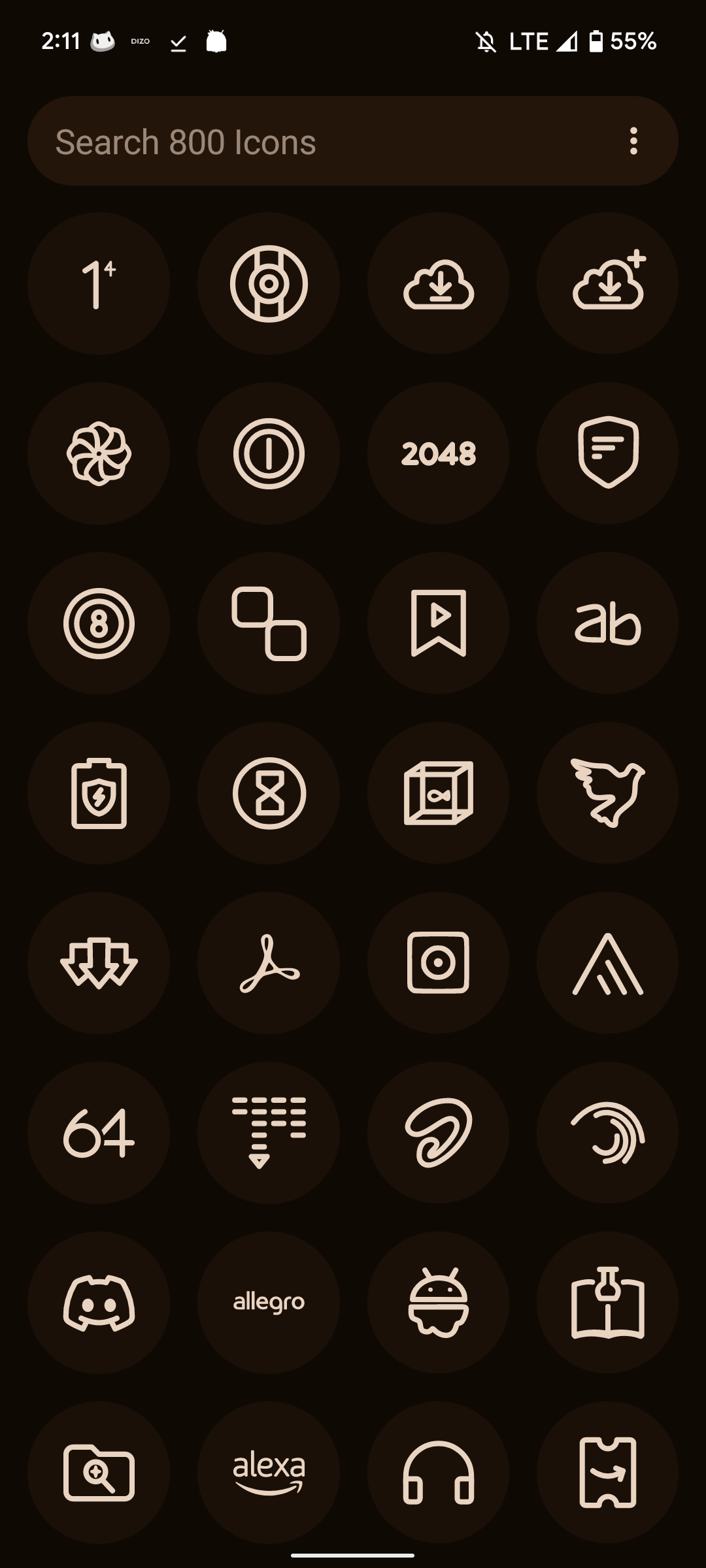
Task: Tap the 8-ball icon
Action: point(99,623)
